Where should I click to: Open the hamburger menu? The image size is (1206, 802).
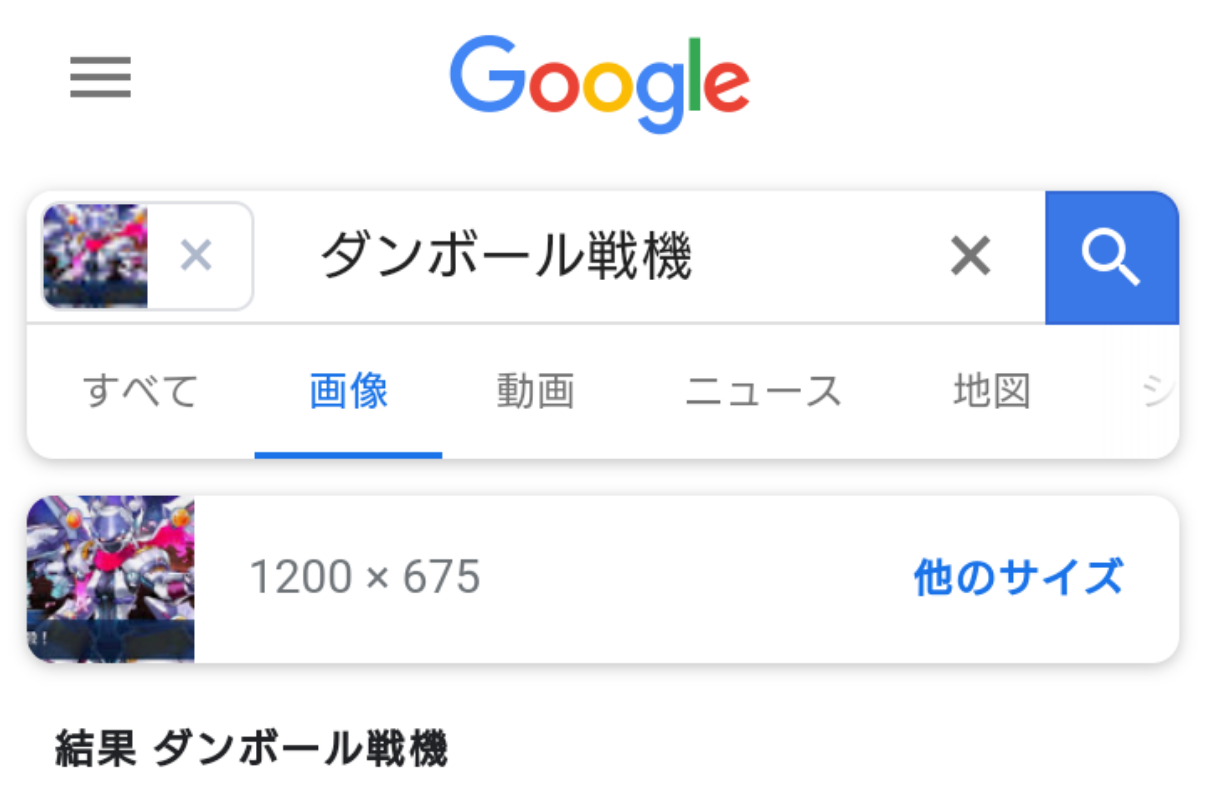coord(100,77)
